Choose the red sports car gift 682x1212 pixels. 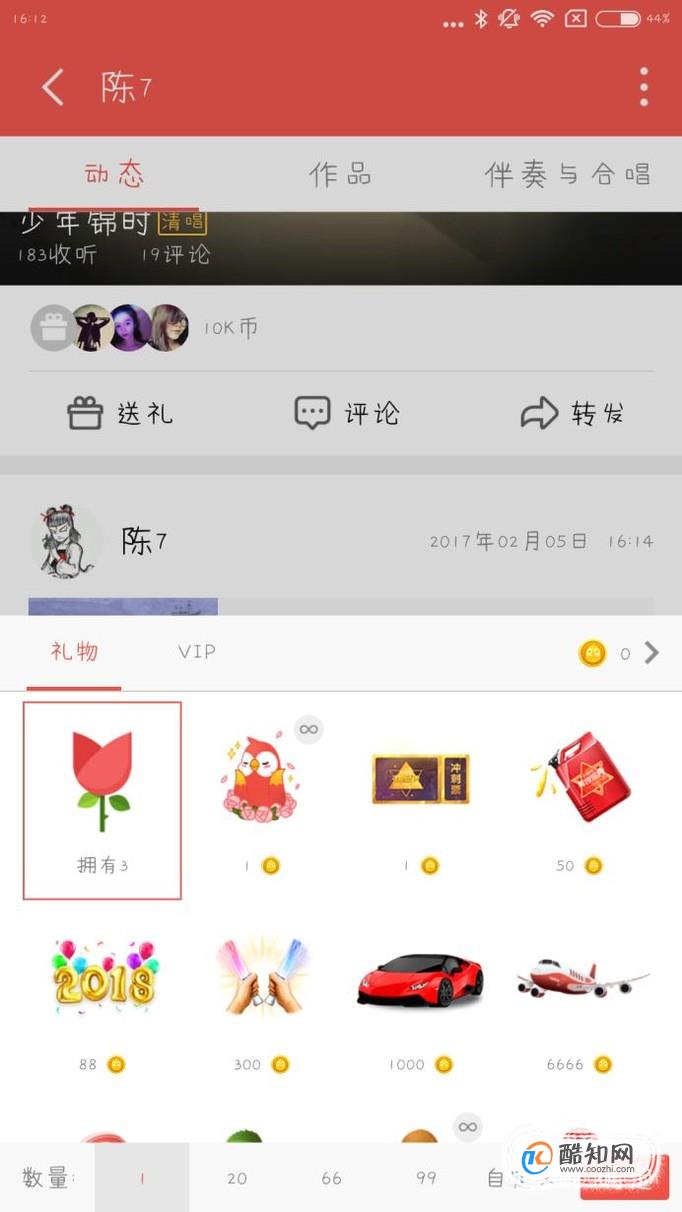(421, 980)
